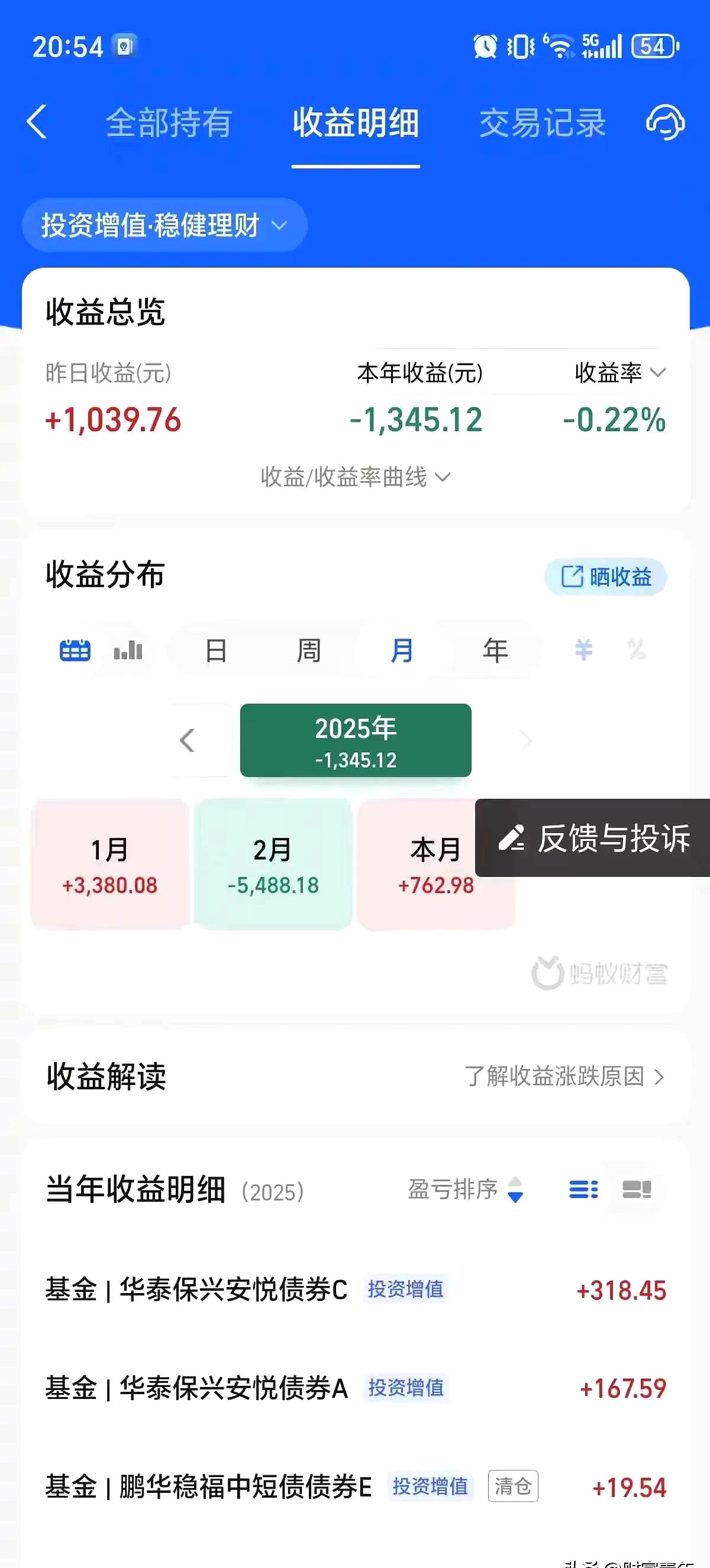This screenshot has width=710, height=1568.
Task: Tap the customer service headset icon
Action: 665,121
